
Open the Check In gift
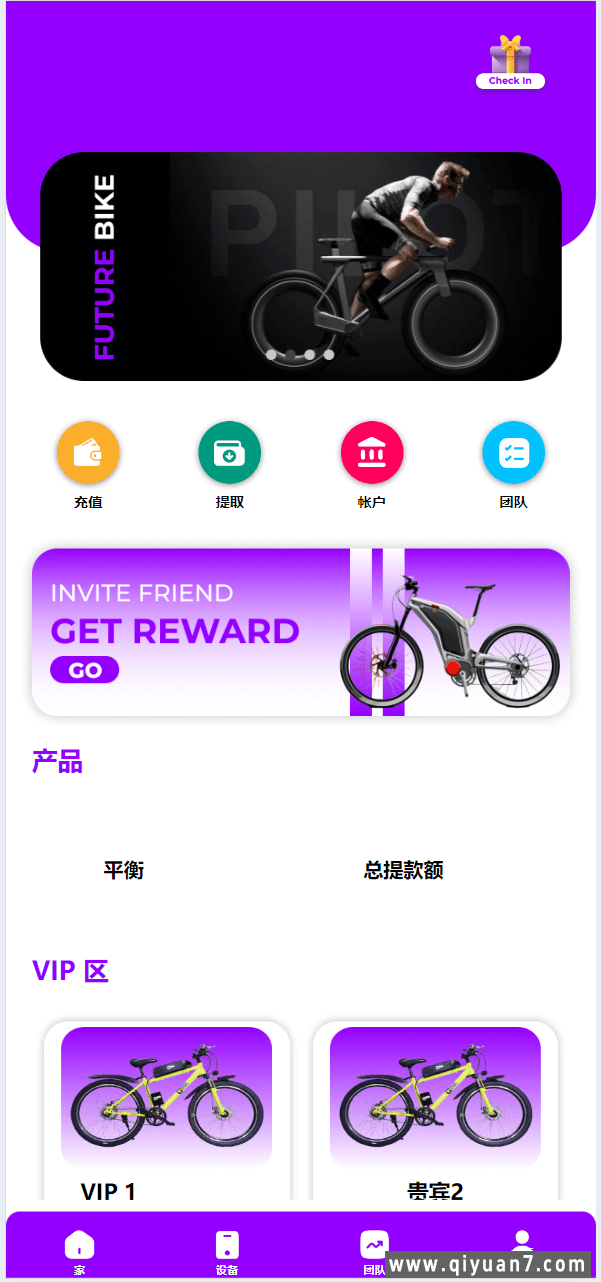[510, 62]
